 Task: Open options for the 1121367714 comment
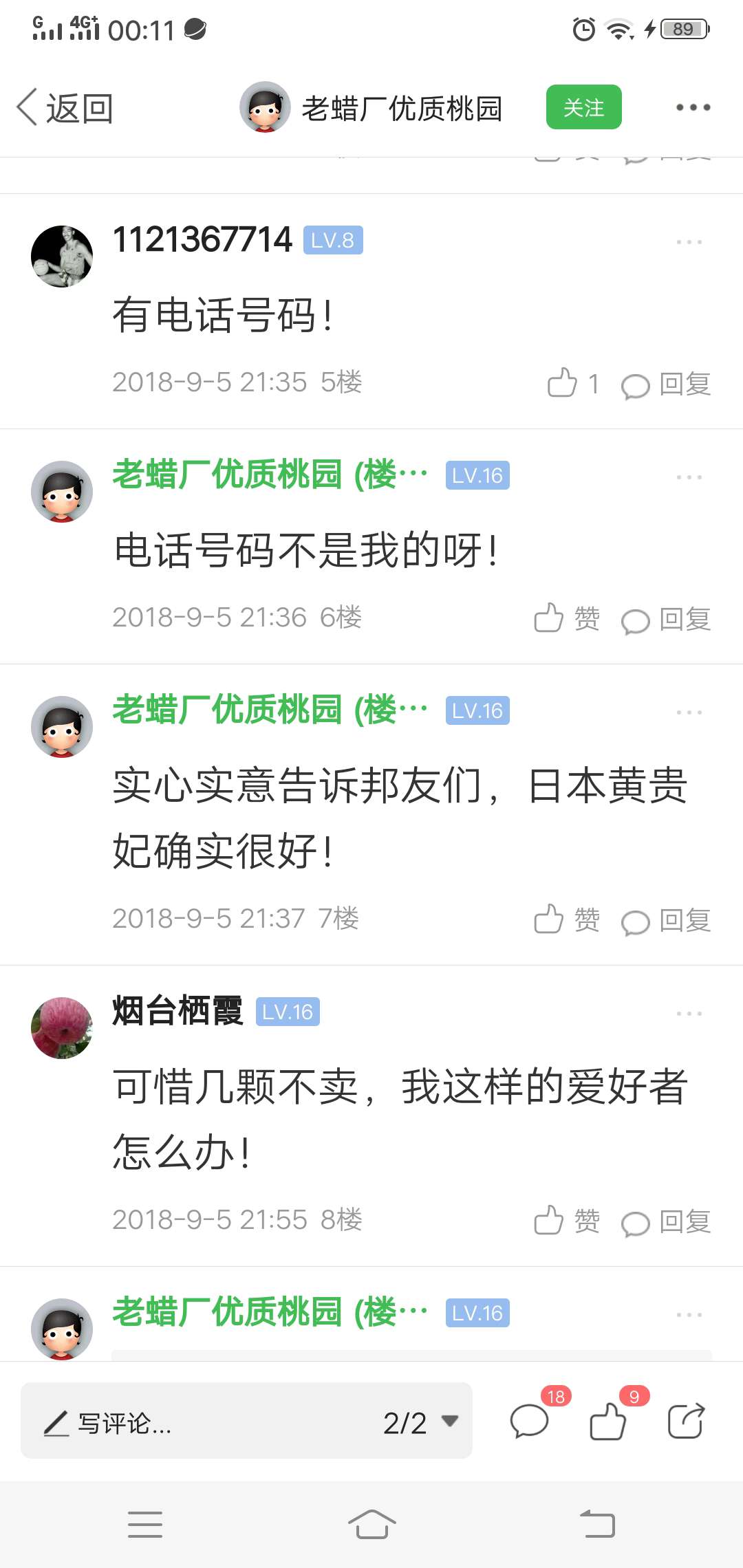pos(689,242)
